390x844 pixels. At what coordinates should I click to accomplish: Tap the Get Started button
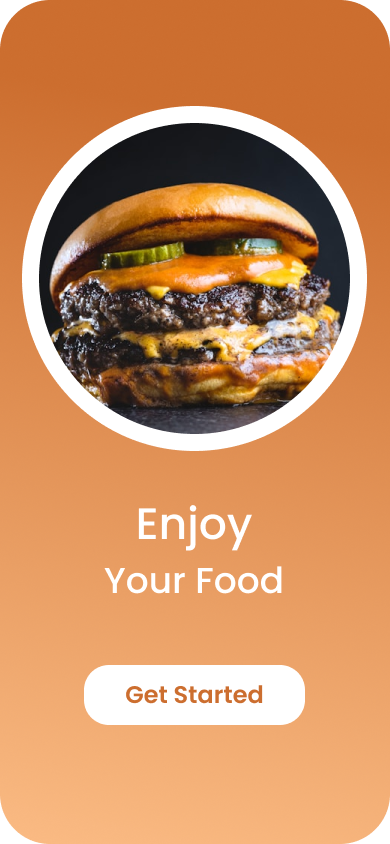(x=194, y=694)
